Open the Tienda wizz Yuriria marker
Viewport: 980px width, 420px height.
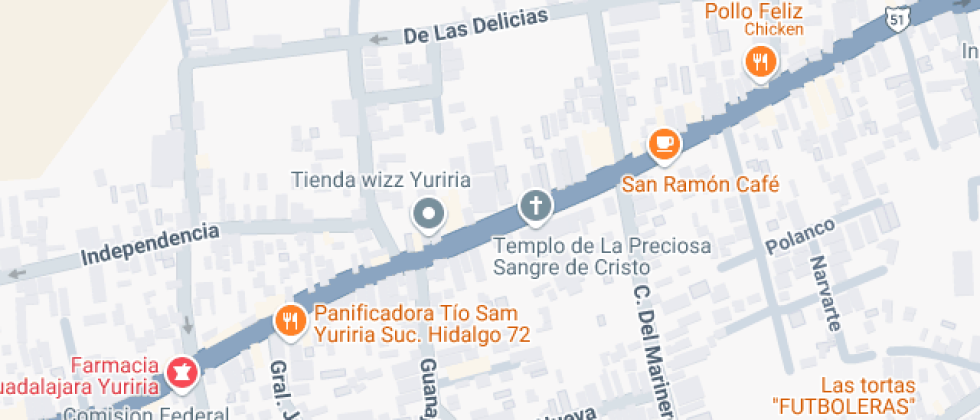click(x=430, y=214)
